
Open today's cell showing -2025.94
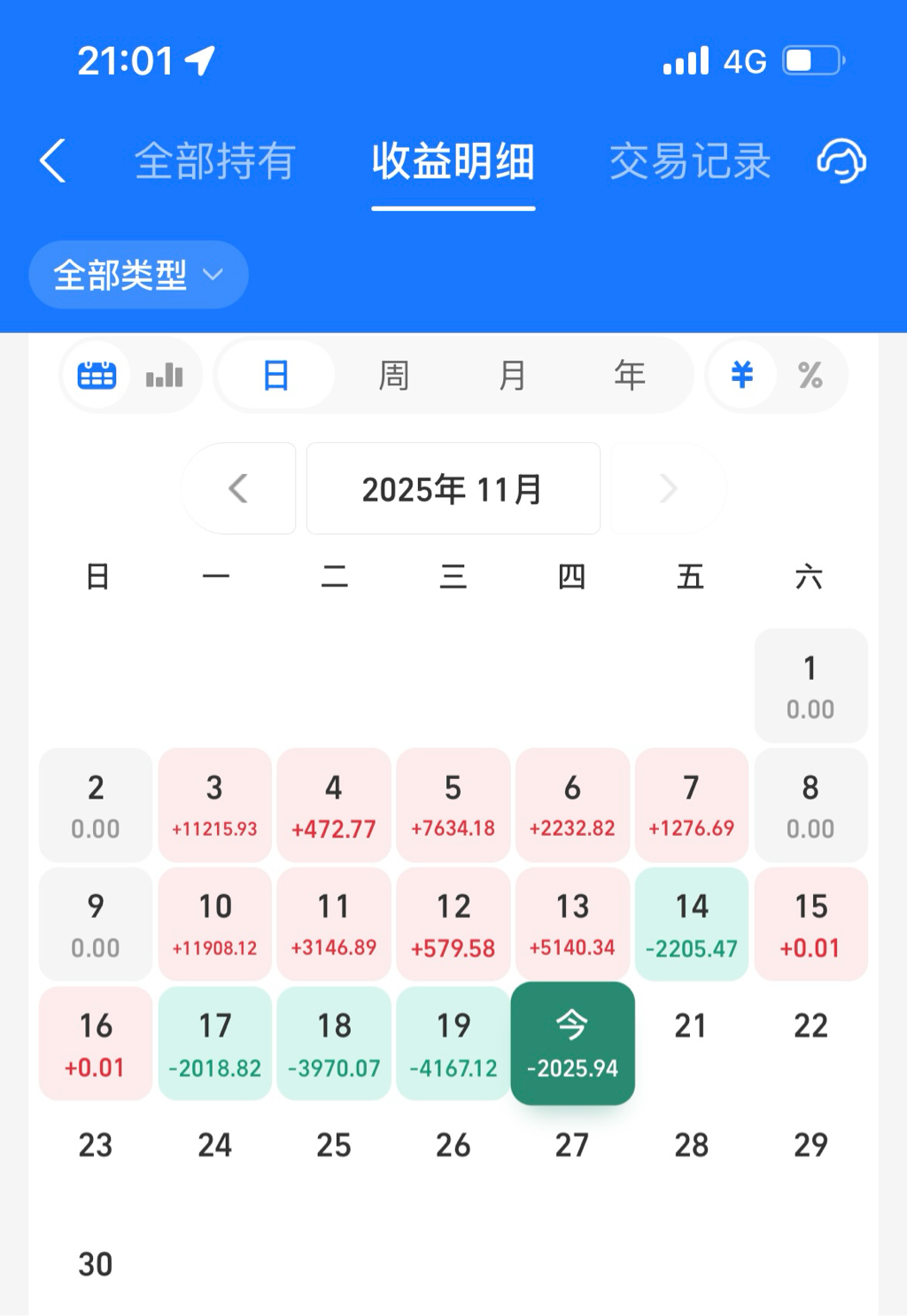572,1044
